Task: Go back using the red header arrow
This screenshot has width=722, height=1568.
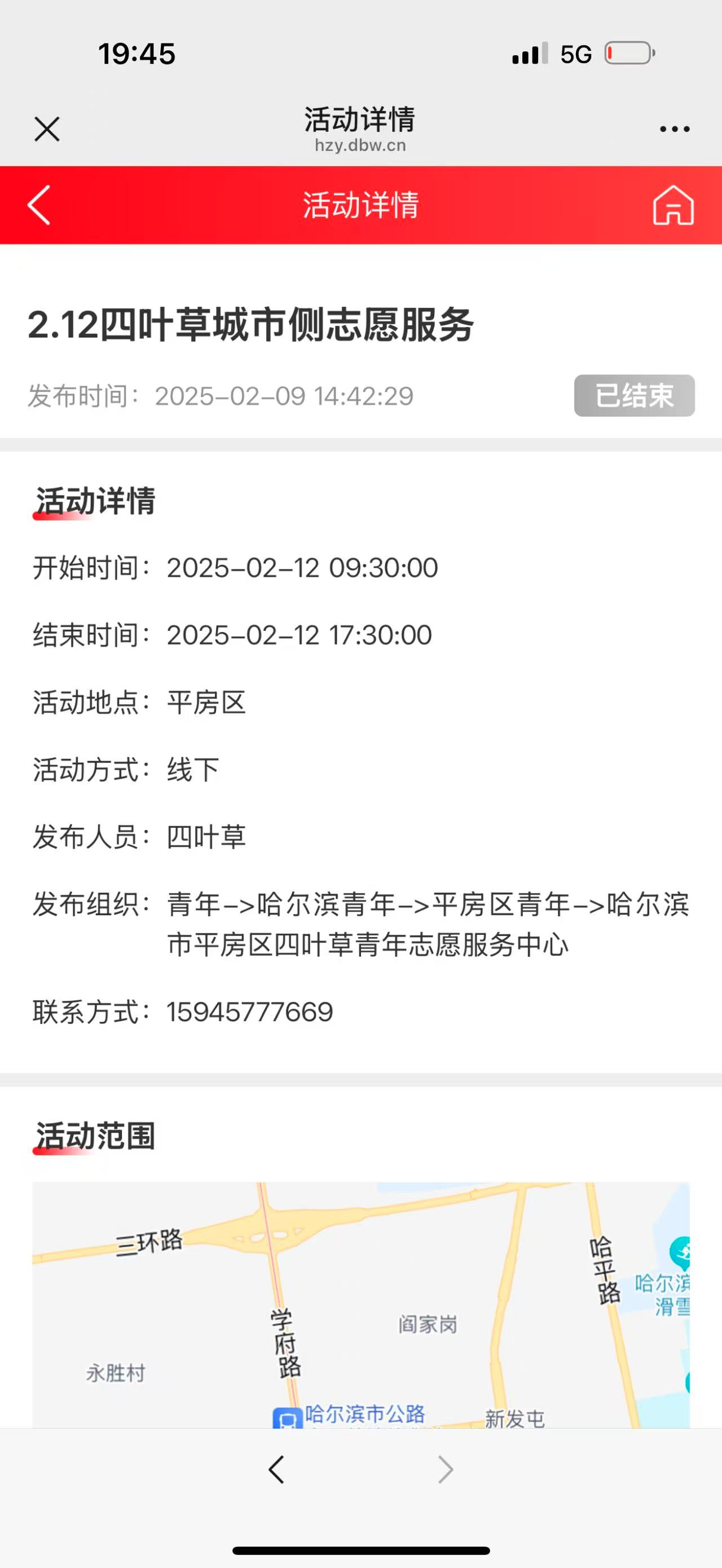Action: [39, 205]
